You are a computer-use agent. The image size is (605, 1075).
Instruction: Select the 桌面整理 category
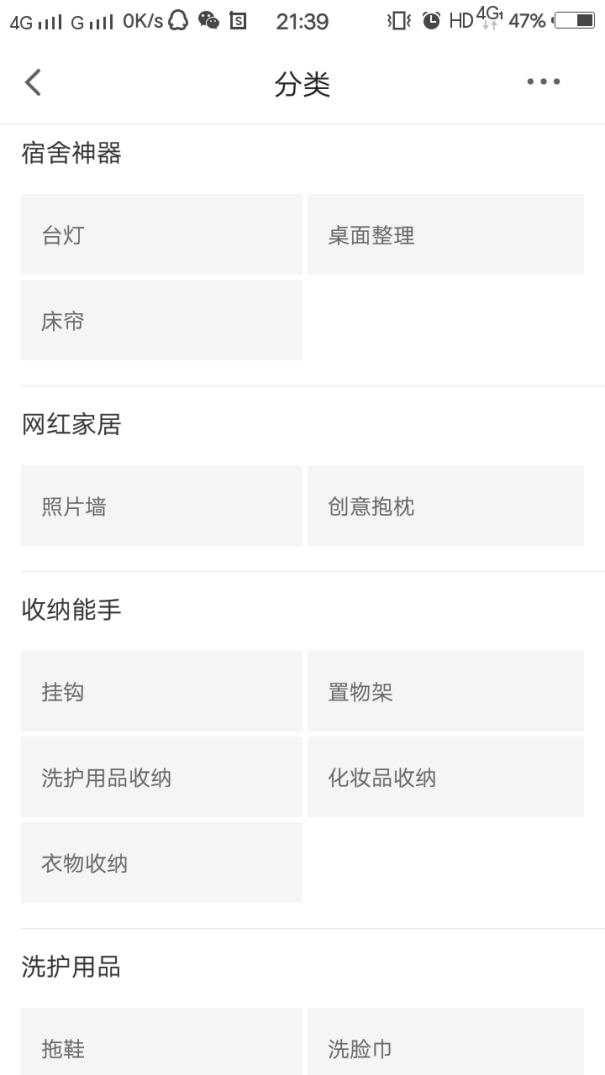[x=445, y=235]
